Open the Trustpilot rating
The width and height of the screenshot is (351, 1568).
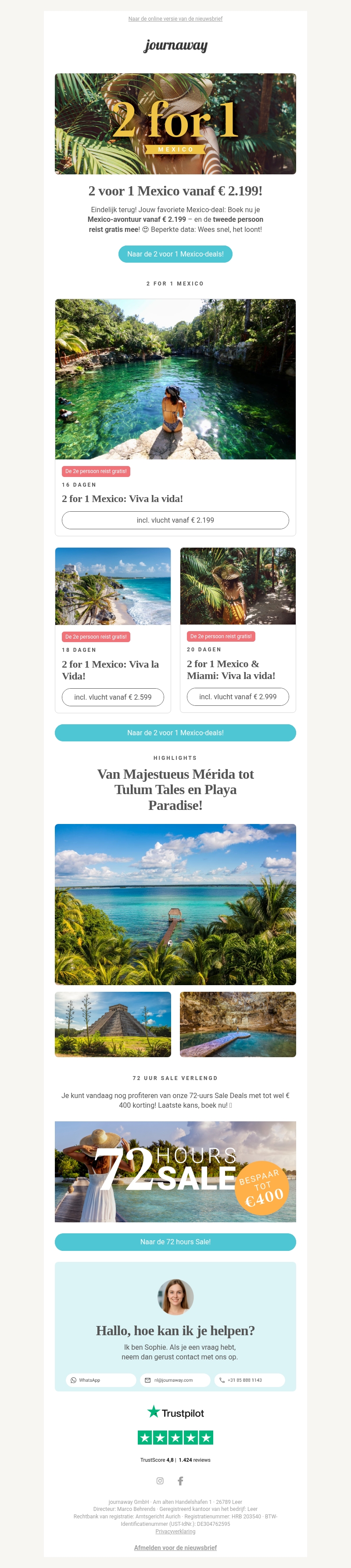[x=175, y=1437]
